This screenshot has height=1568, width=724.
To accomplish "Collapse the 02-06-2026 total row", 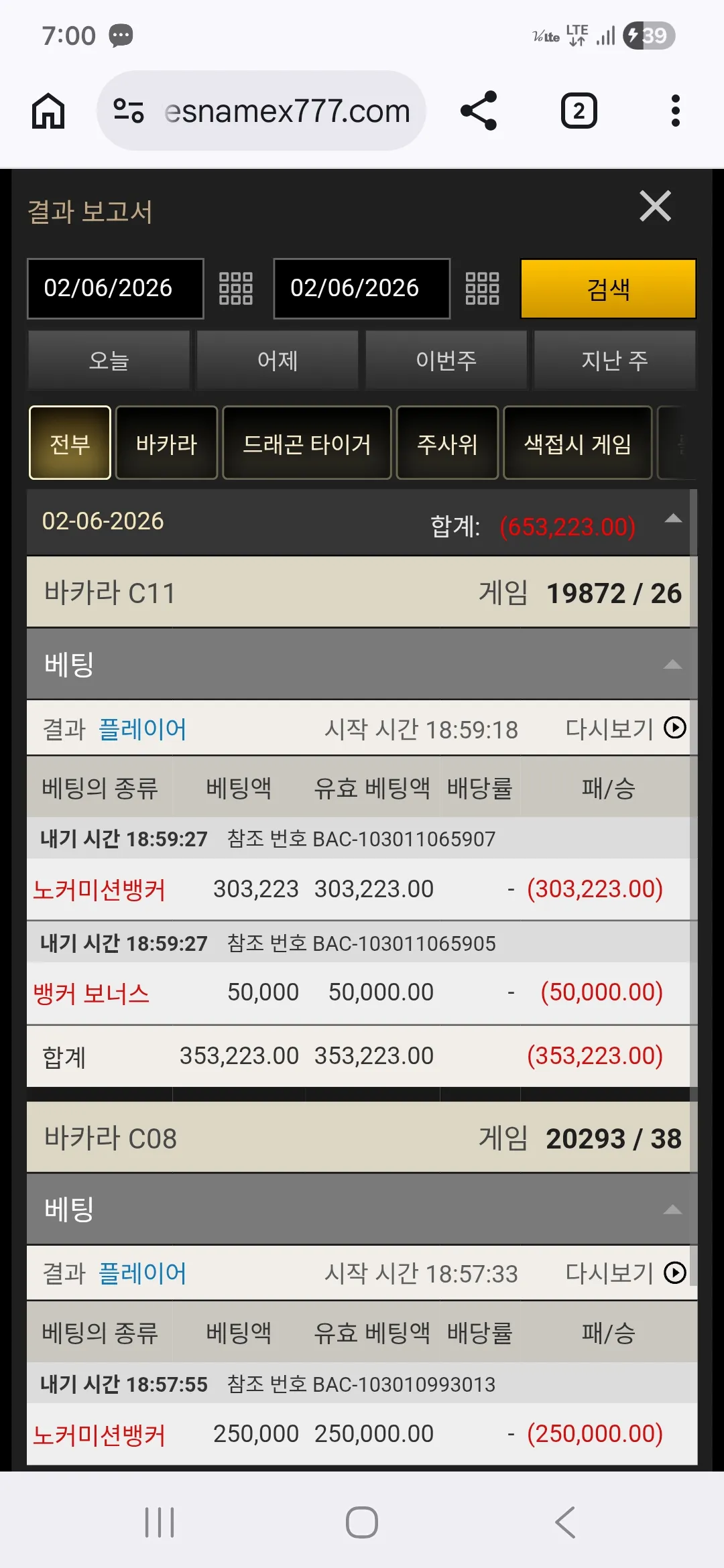I will pos(673,519).
